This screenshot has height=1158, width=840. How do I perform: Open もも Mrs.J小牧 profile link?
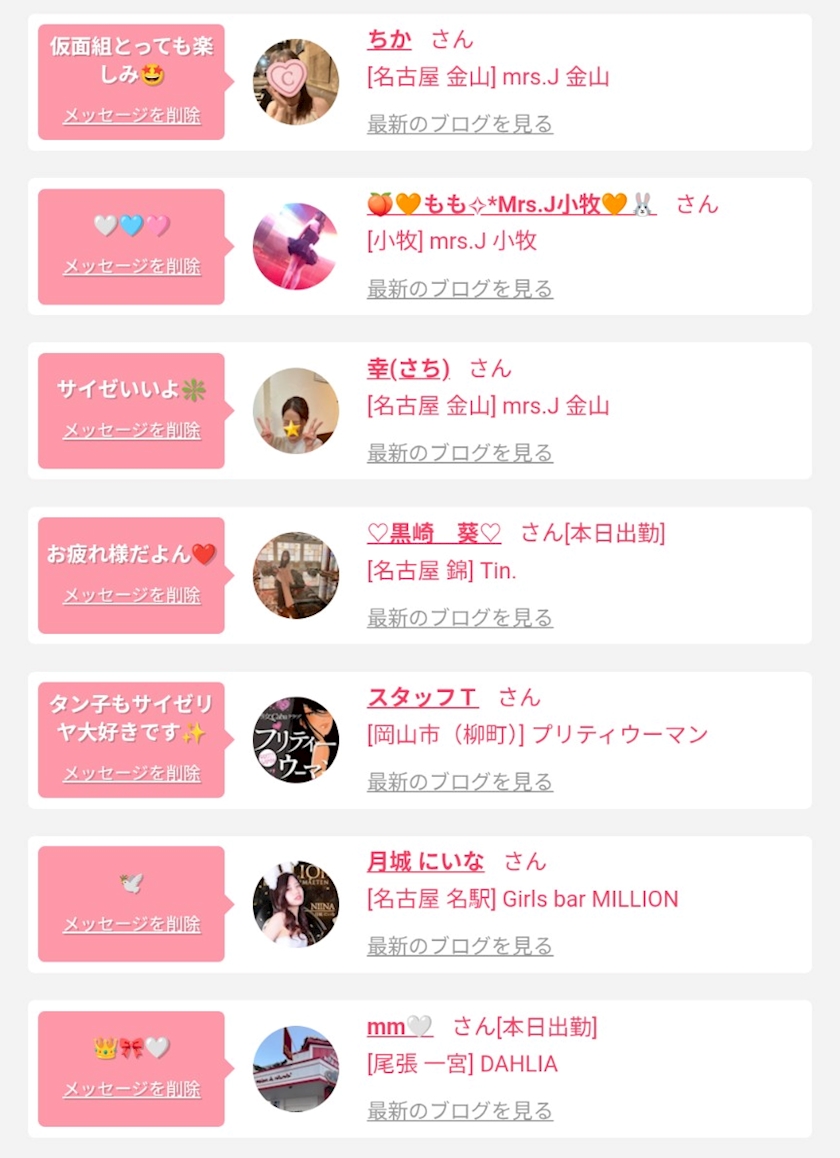pyautogui.click(x=512, y=205)
